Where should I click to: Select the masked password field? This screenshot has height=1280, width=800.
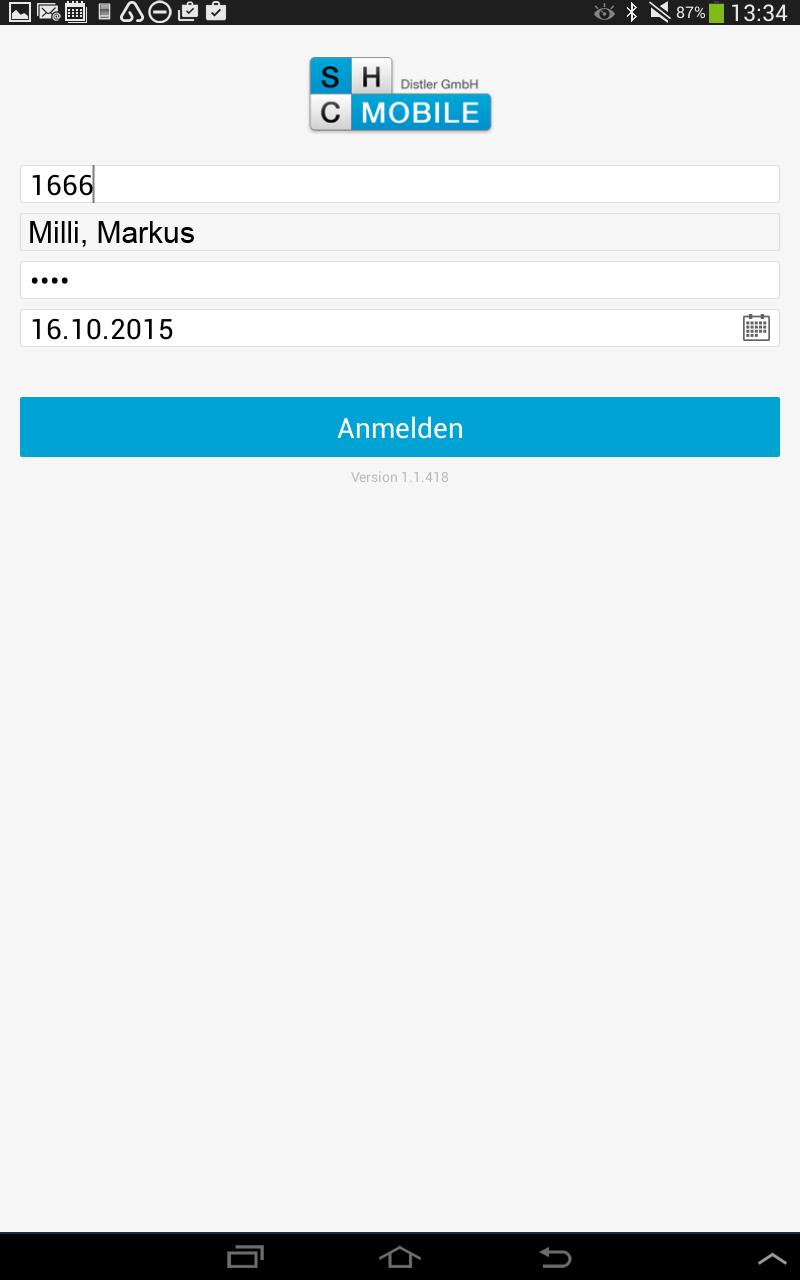[400, 279]
